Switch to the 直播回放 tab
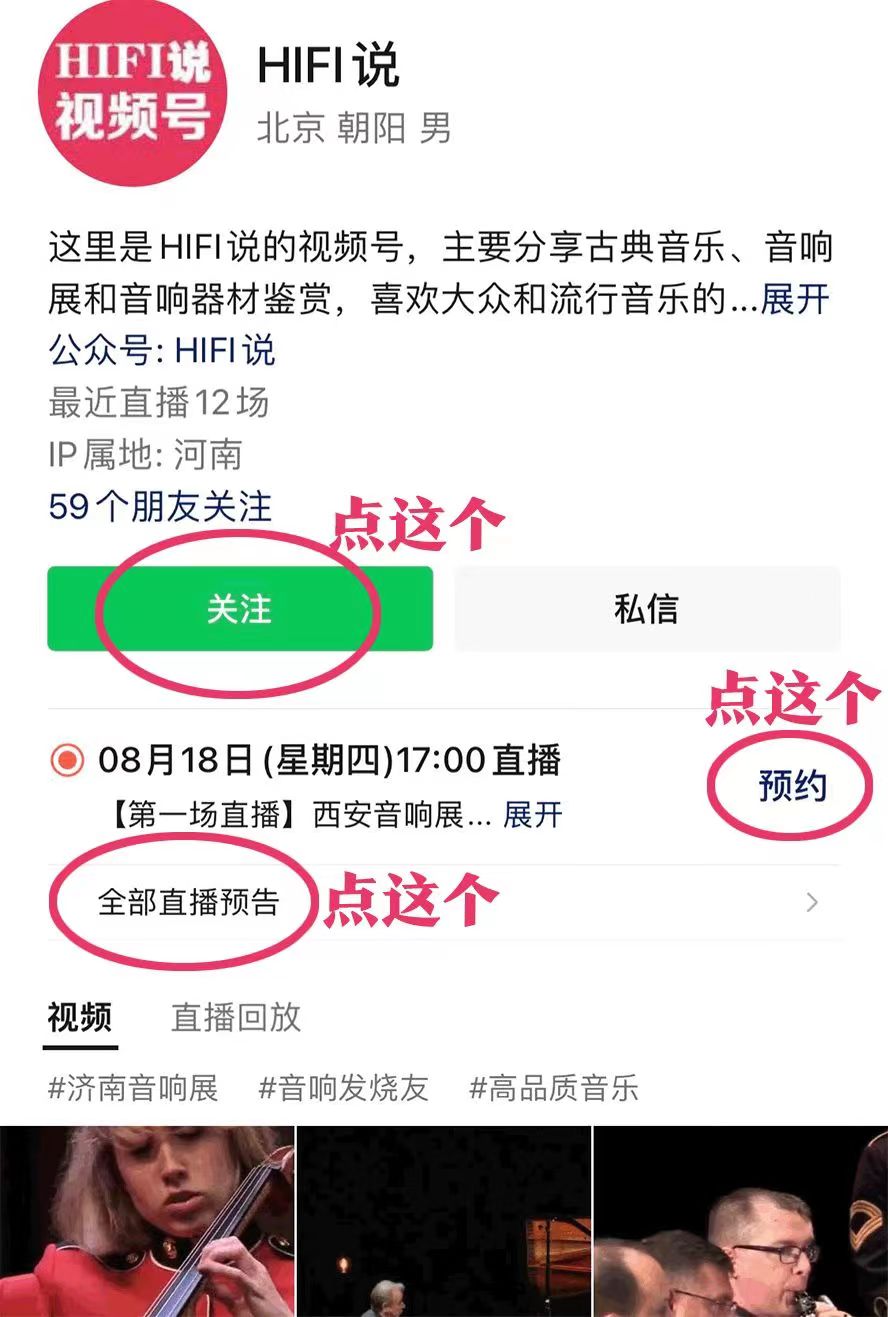 (x=236, y=1017)
